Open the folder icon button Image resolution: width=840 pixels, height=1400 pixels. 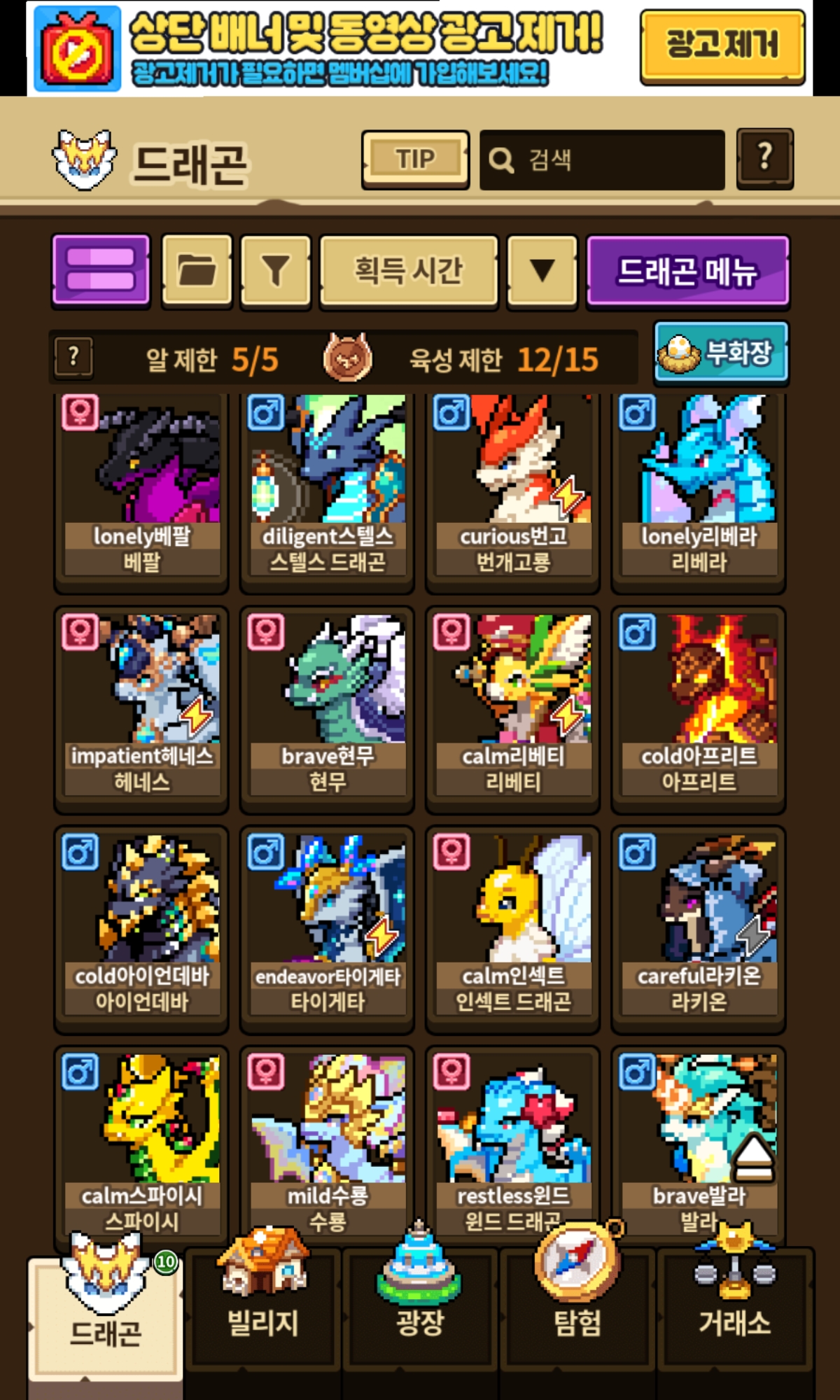pyautogui.click(x=197, y=271)
